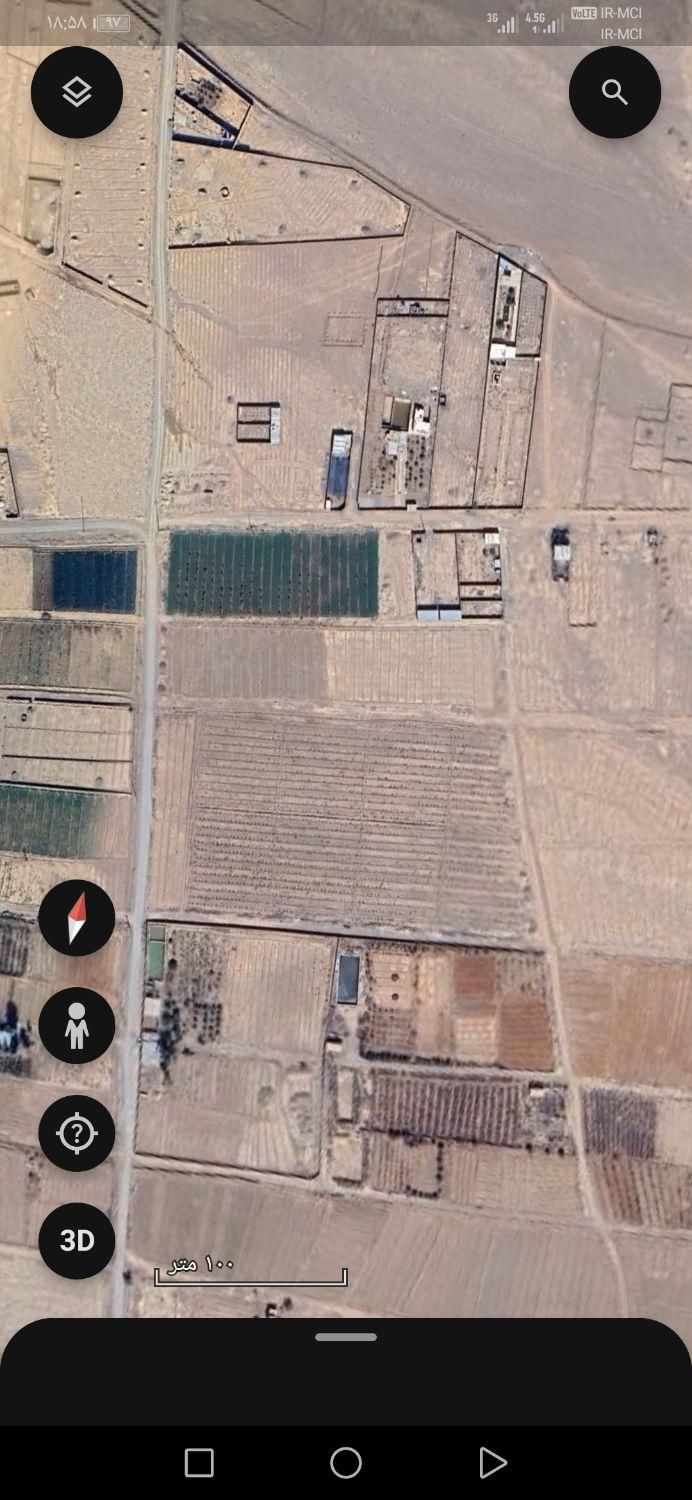Tap the bottom sheet drag handle
This screenshot has height=1500, width=692.
click(x=346, y=1337)
